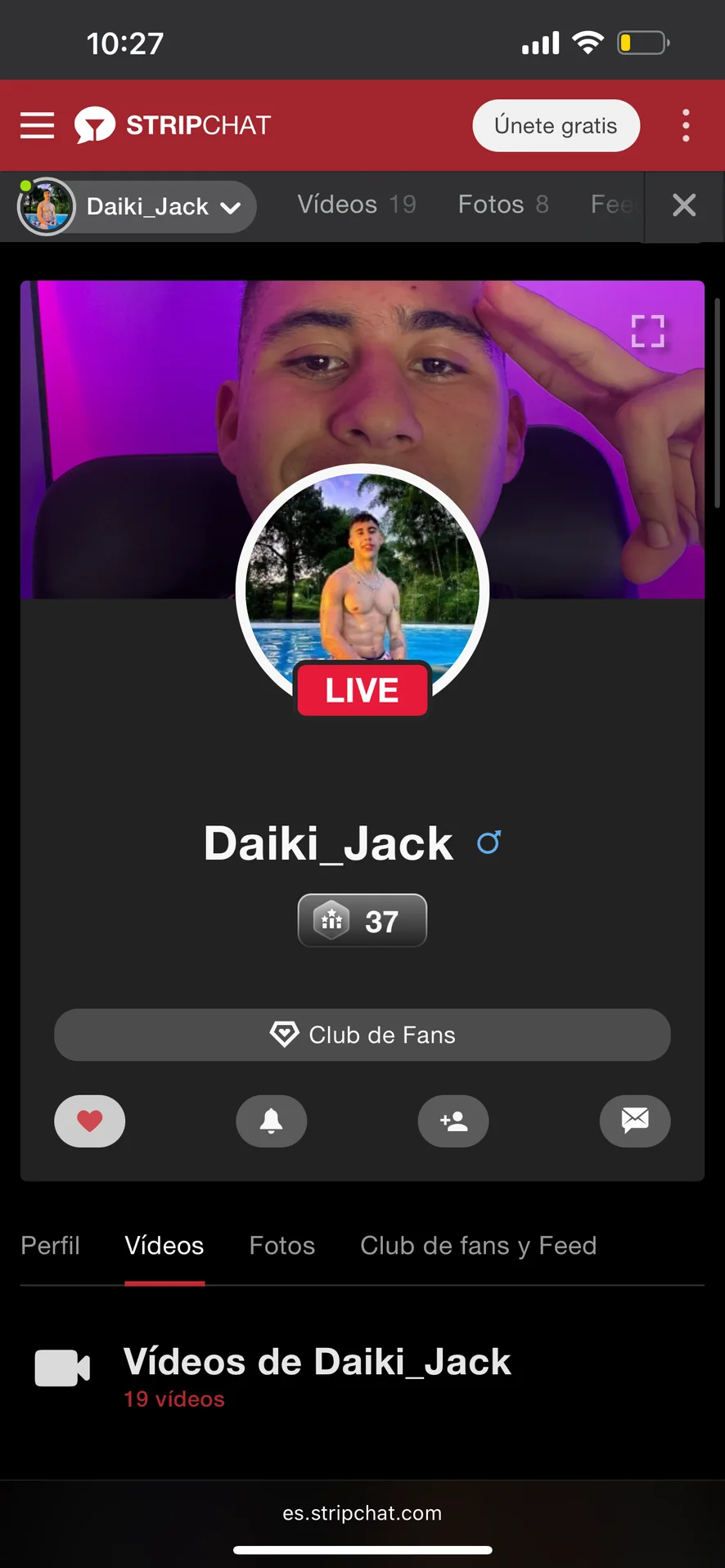Close the profile panel

[x=684, y=205]
